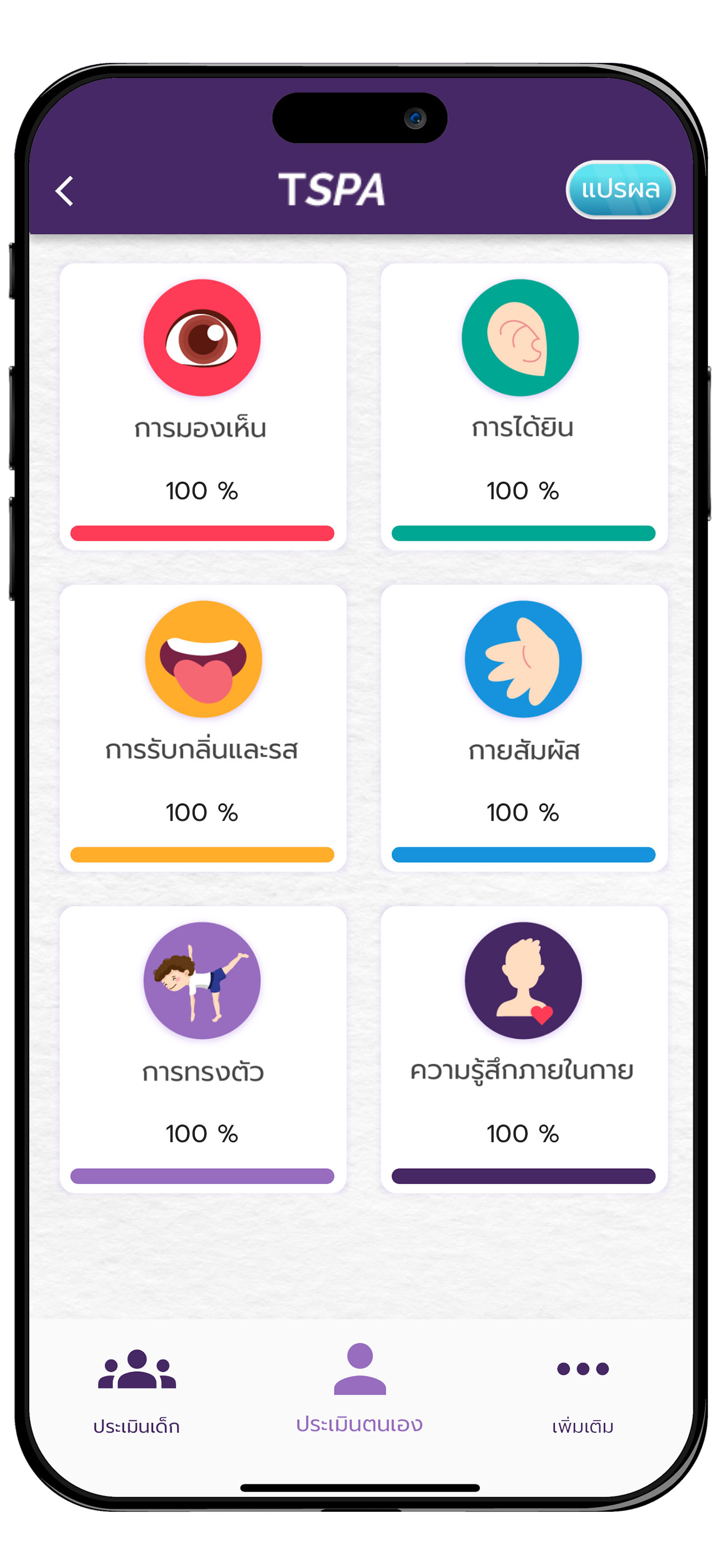Image resolution: width=723 pixels, height=1568 pixels.
Task: Select the การรับกลิ่นและรส card
Action: pos(203,728)
